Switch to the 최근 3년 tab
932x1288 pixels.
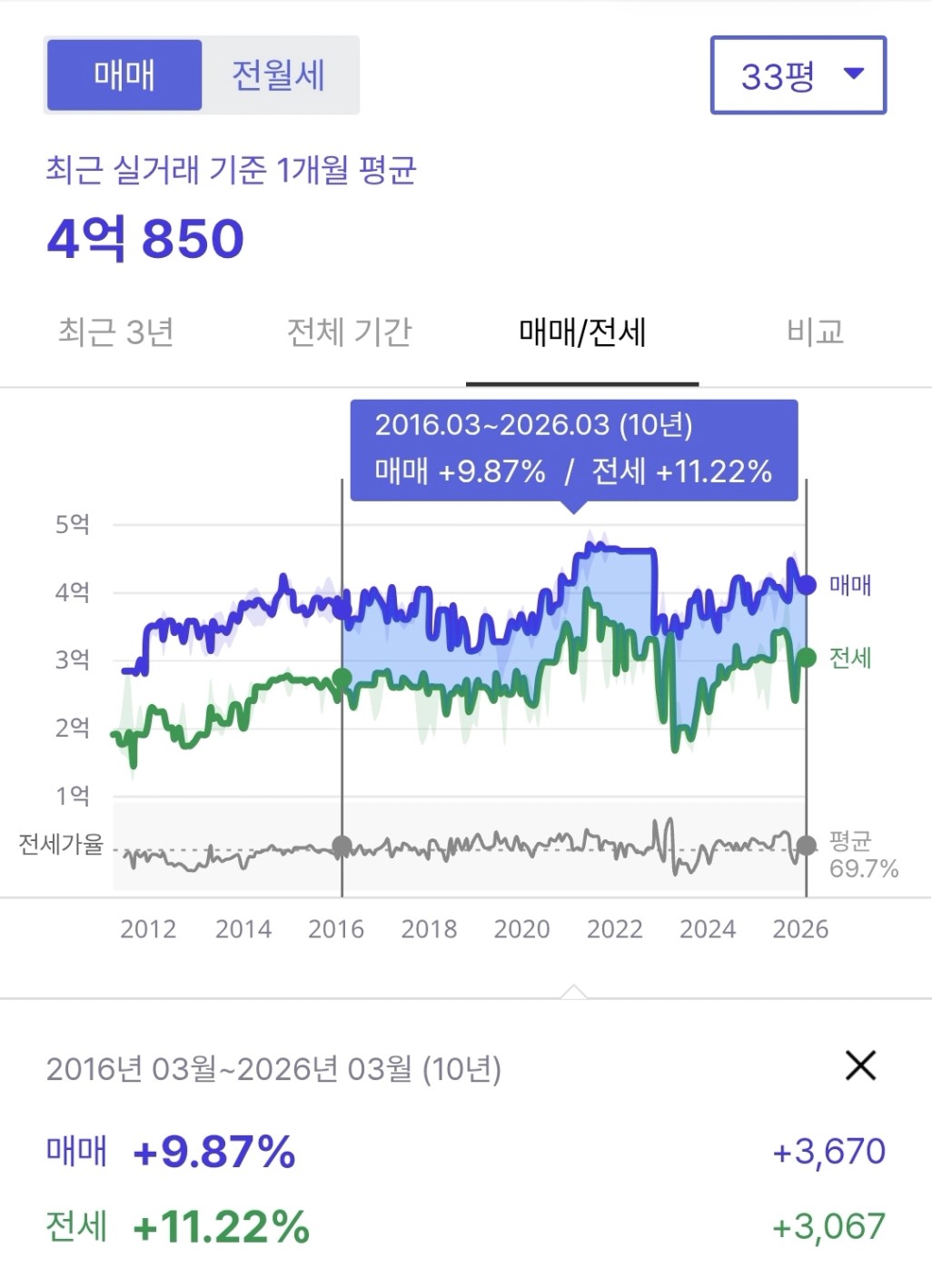coord(116,332)
